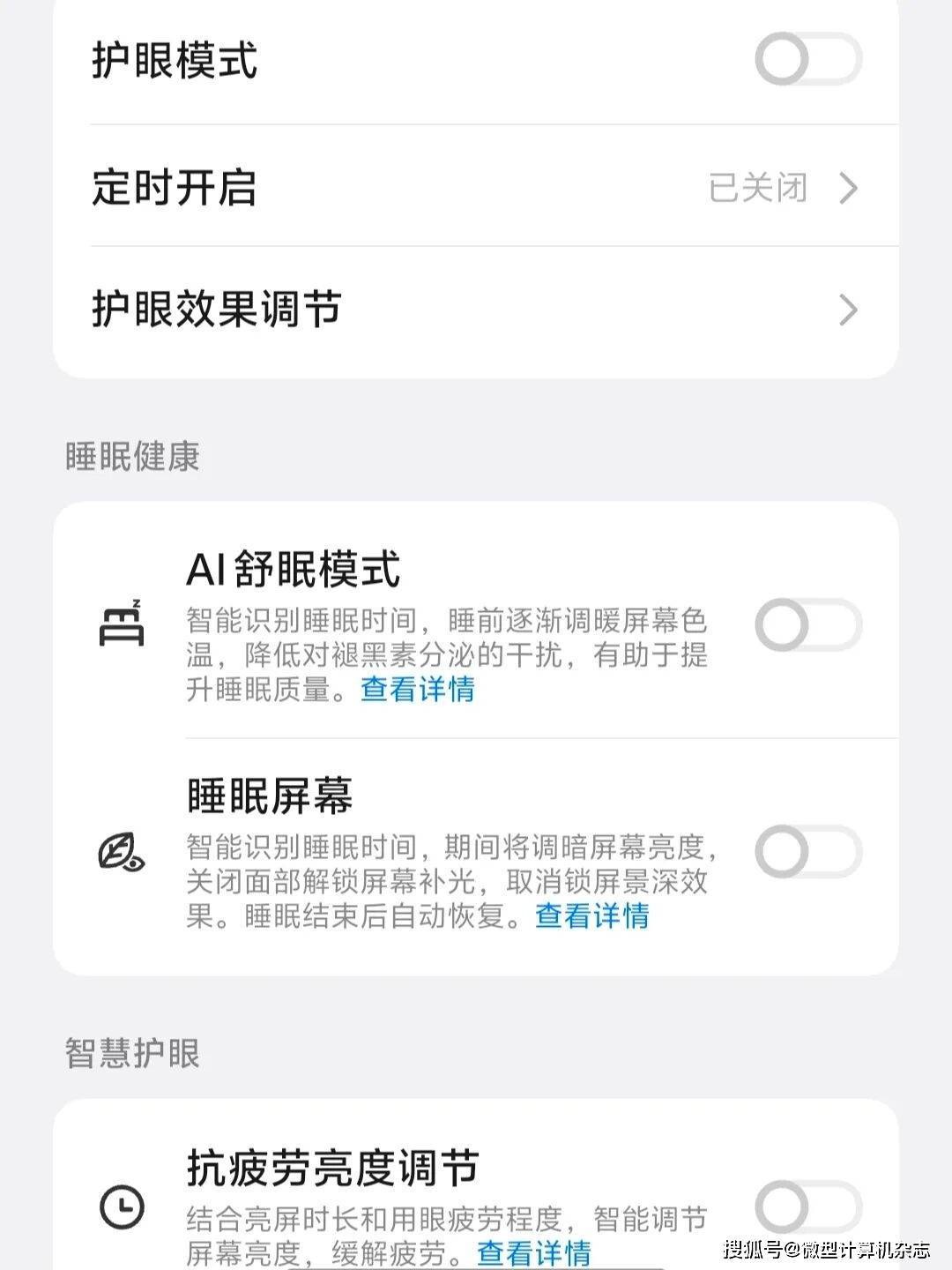The height and width of the screenshot is (1270, 952).
Task: Enable AI舒眠模式 toggle
Action: click(x=807, y=625)
